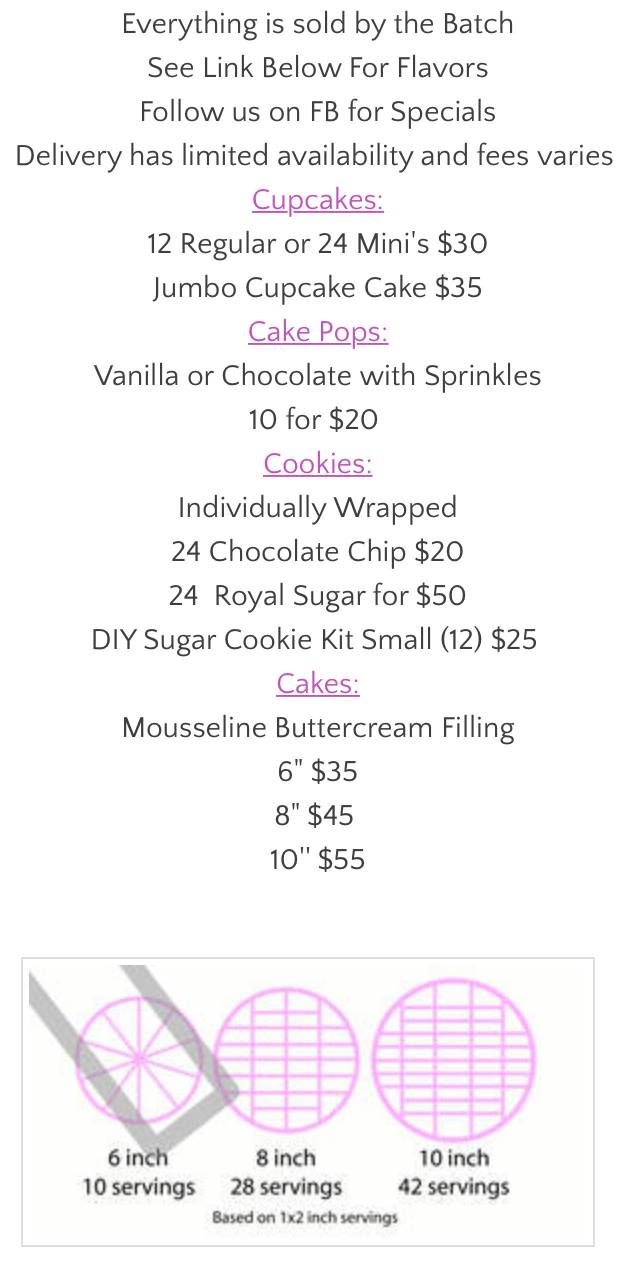Follow the Cookies link

click(317, 464)
